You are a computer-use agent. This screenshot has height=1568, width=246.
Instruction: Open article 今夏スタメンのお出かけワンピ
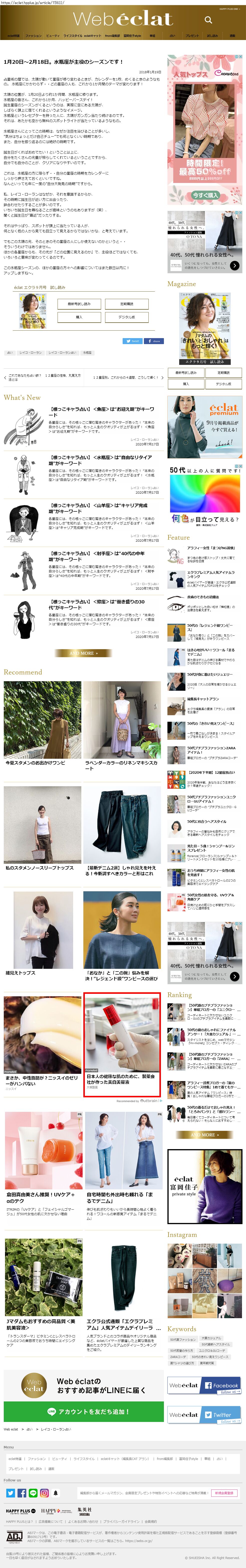pyautogui.click(x=42, y=724)
